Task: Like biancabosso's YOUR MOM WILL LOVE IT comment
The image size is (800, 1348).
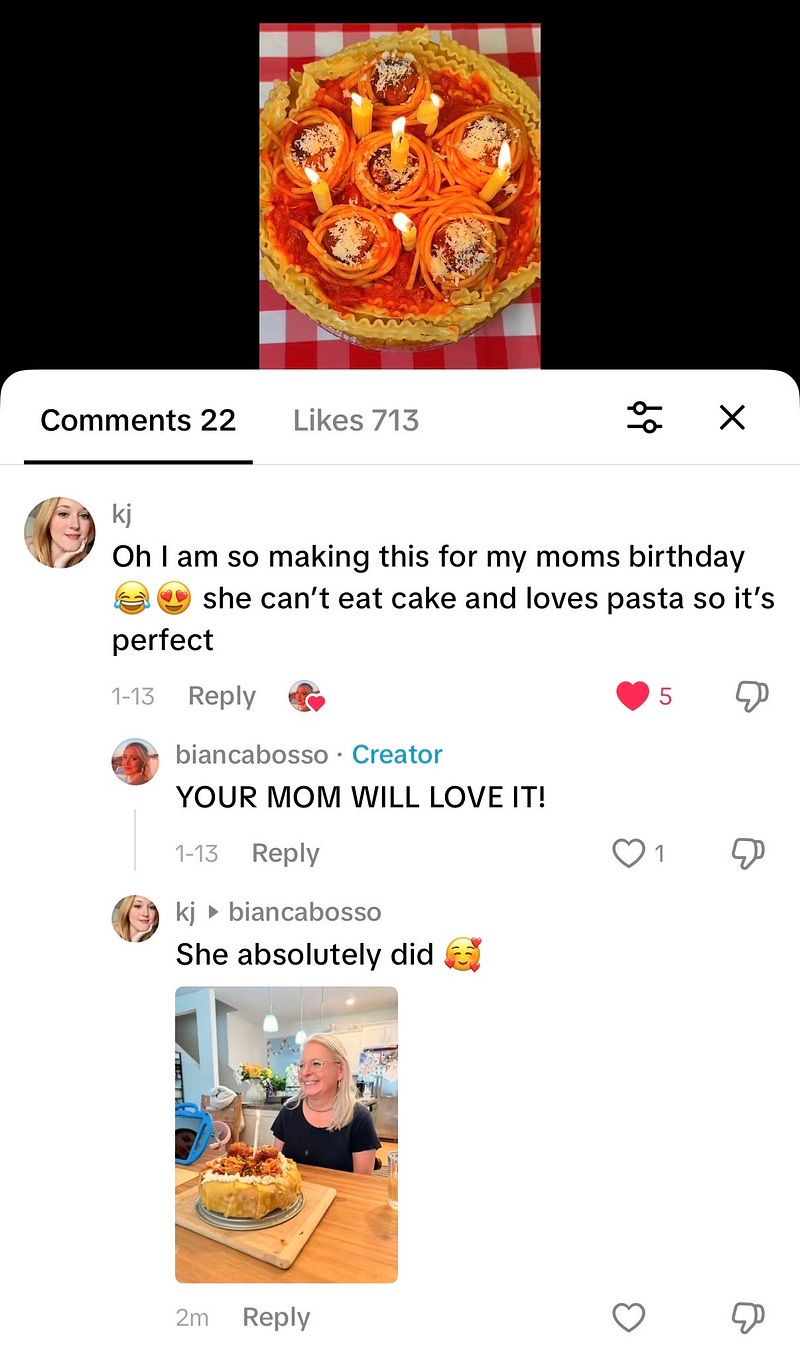Action: 628,853
